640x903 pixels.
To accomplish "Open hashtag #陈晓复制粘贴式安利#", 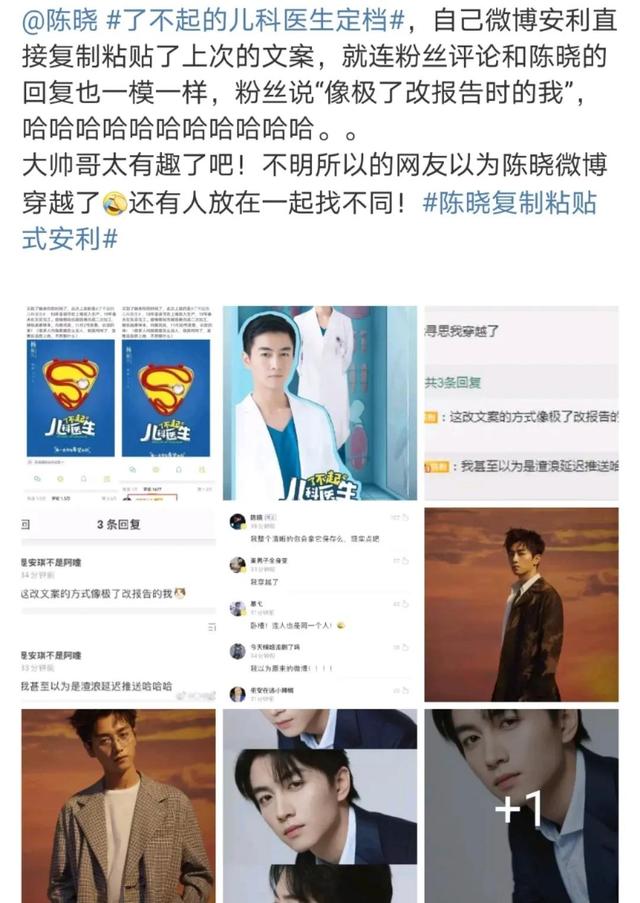I will coord(510,203).
